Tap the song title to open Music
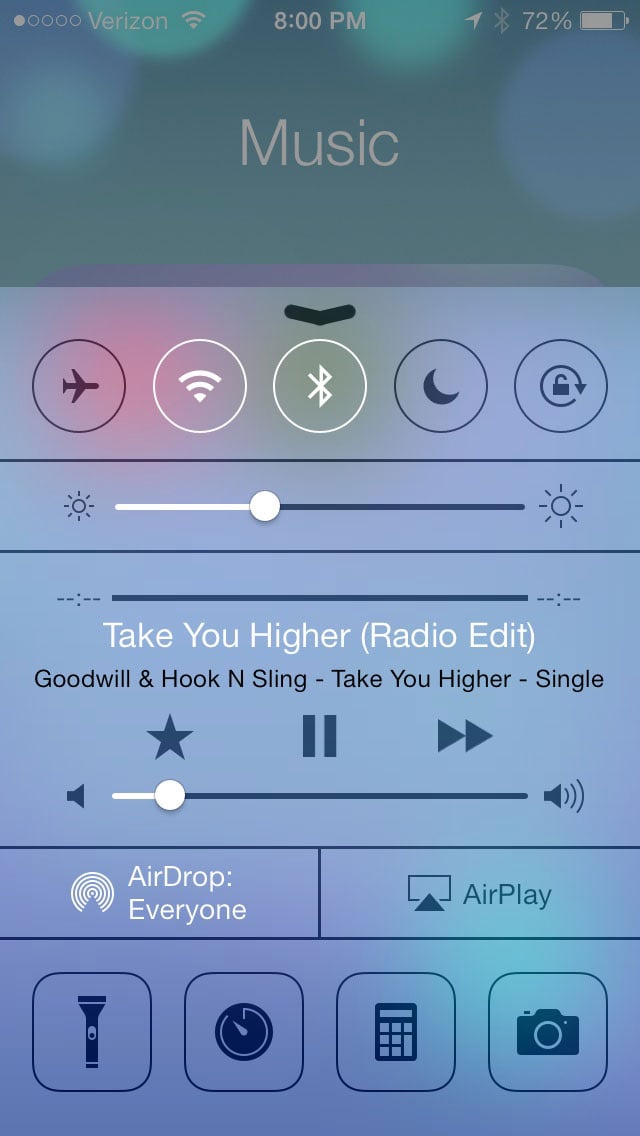The width and height of the screenshot is (640, 1136). tap(320, 635)
